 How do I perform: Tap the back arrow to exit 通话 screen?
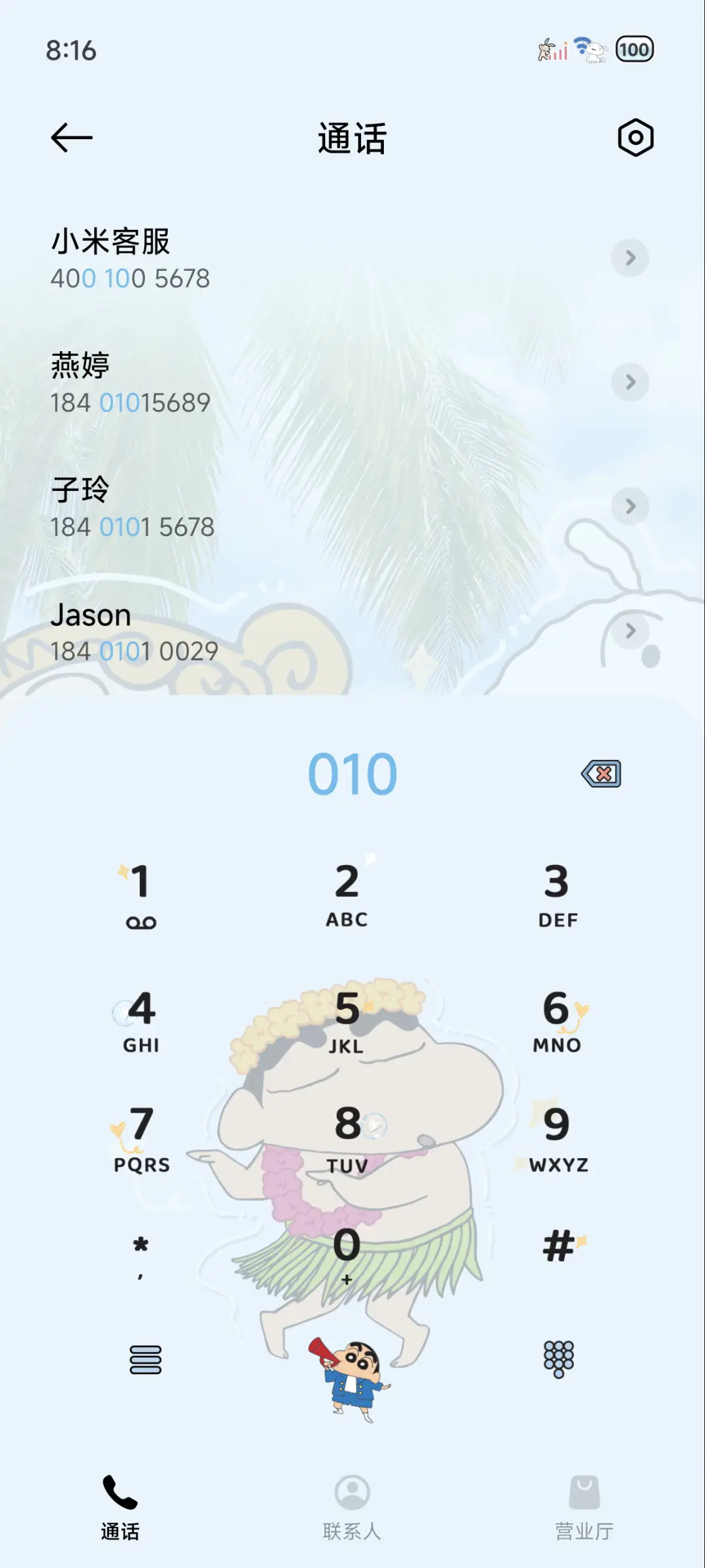point(72,137)
